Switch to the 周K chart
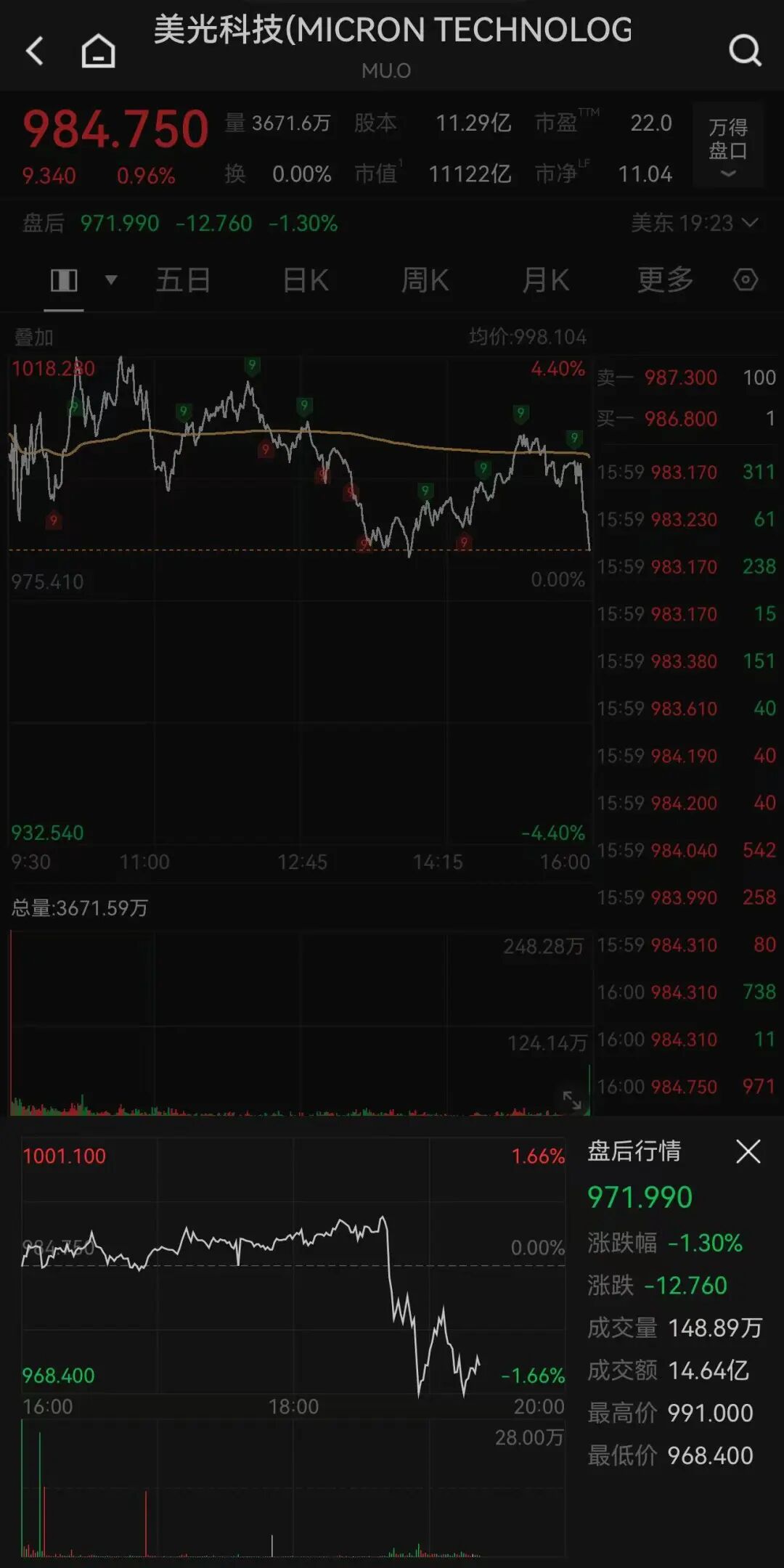 425,280
